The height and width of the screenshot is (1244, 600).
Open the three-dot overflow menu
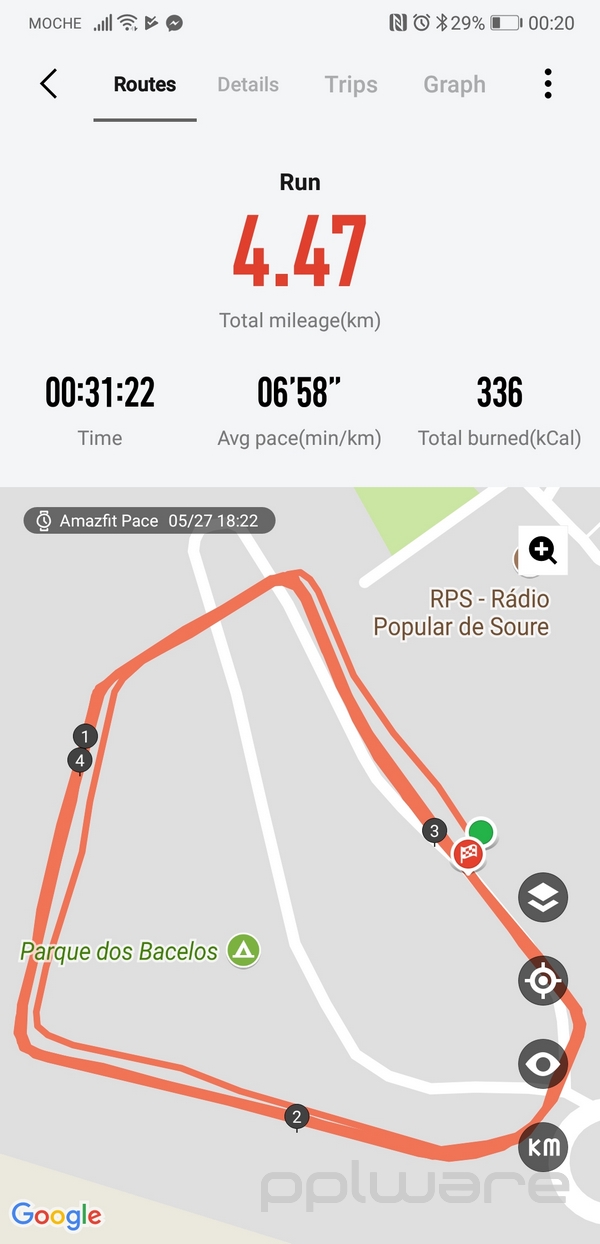(x=548, y=84)
